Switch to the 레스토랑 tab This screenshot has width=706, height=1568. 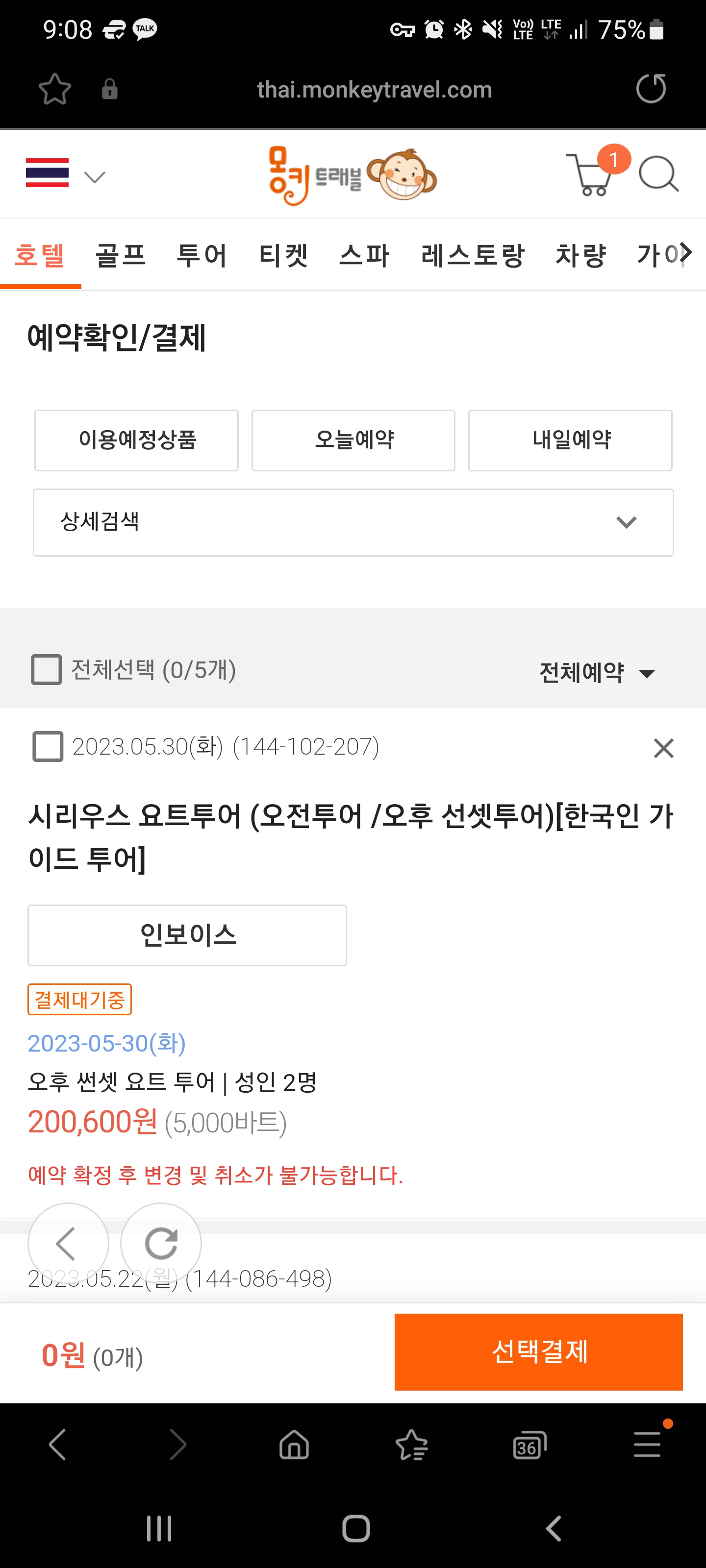click(x=473, y=254)
